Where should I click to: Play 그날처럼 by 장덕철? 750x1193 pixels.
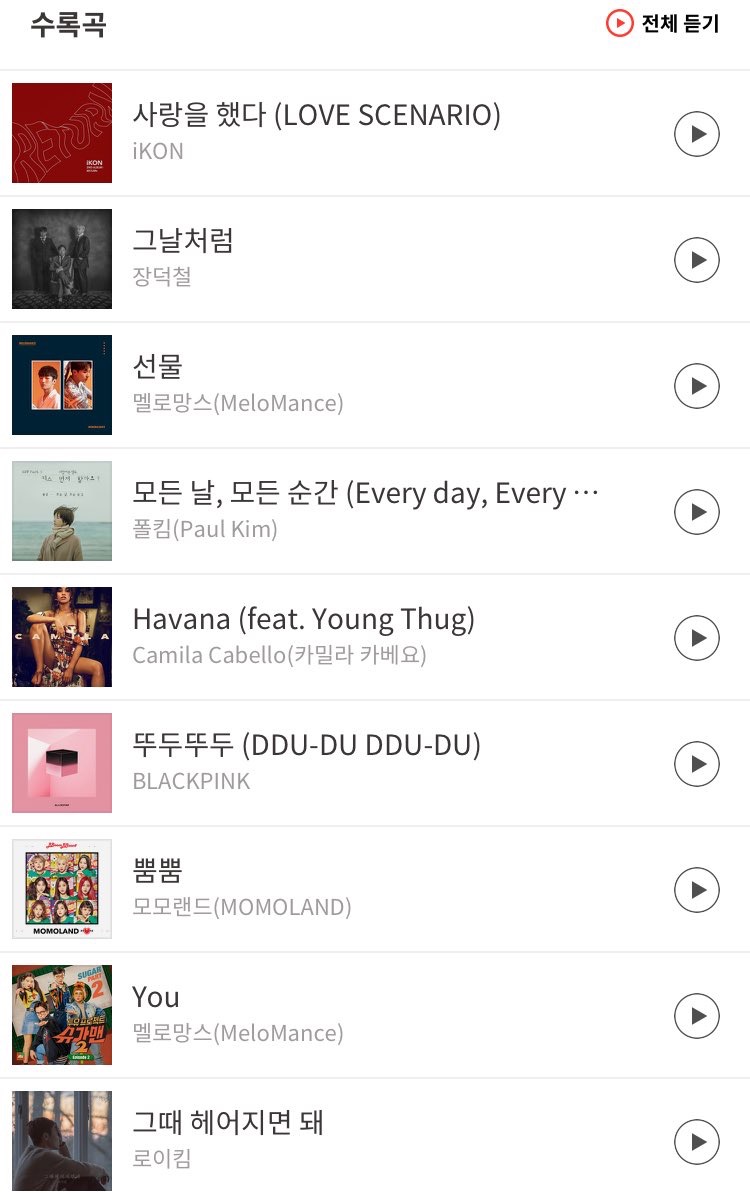click(697, 260)
